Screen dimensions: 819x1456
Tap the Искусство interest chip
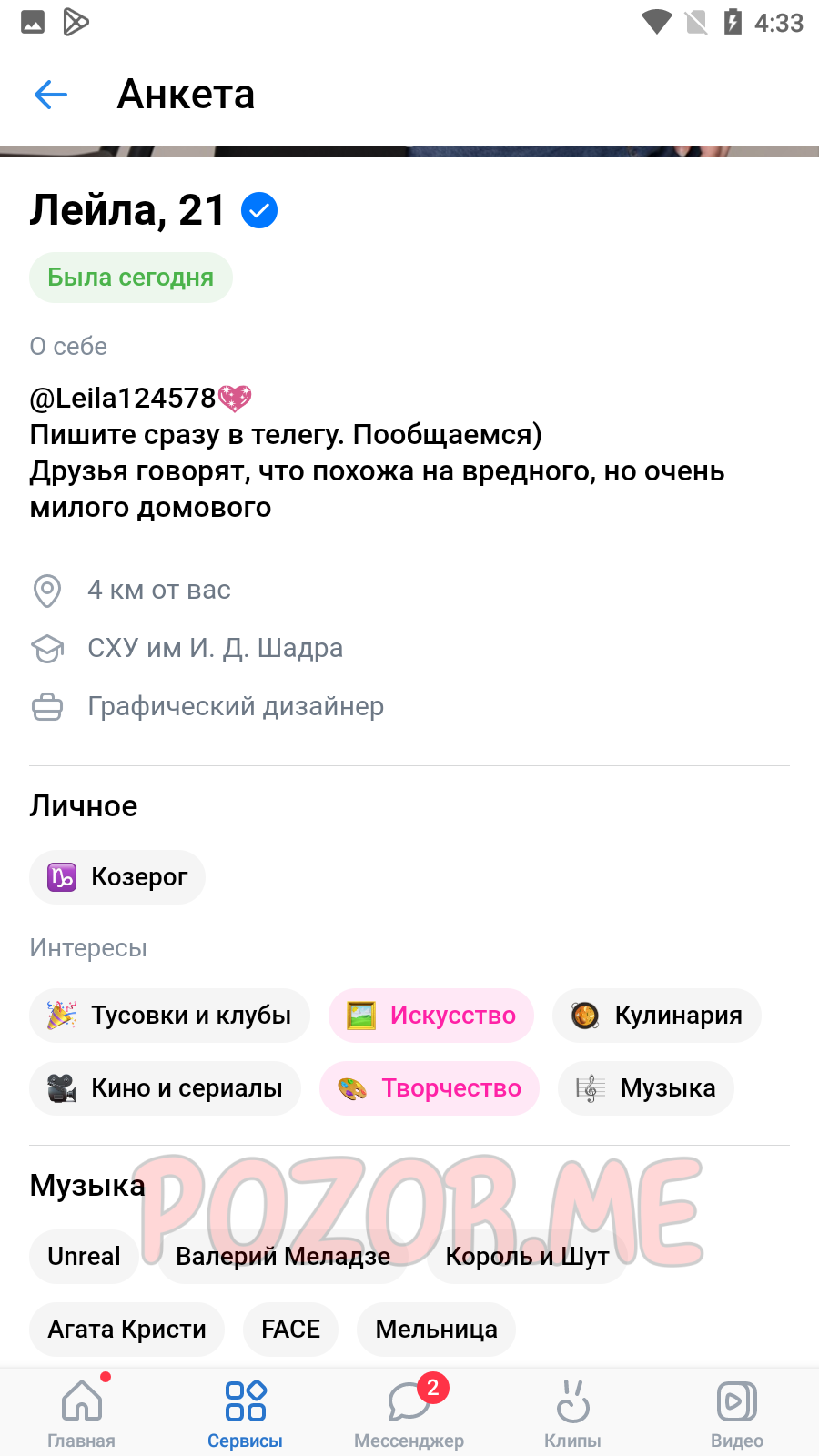pos(431,1016)
